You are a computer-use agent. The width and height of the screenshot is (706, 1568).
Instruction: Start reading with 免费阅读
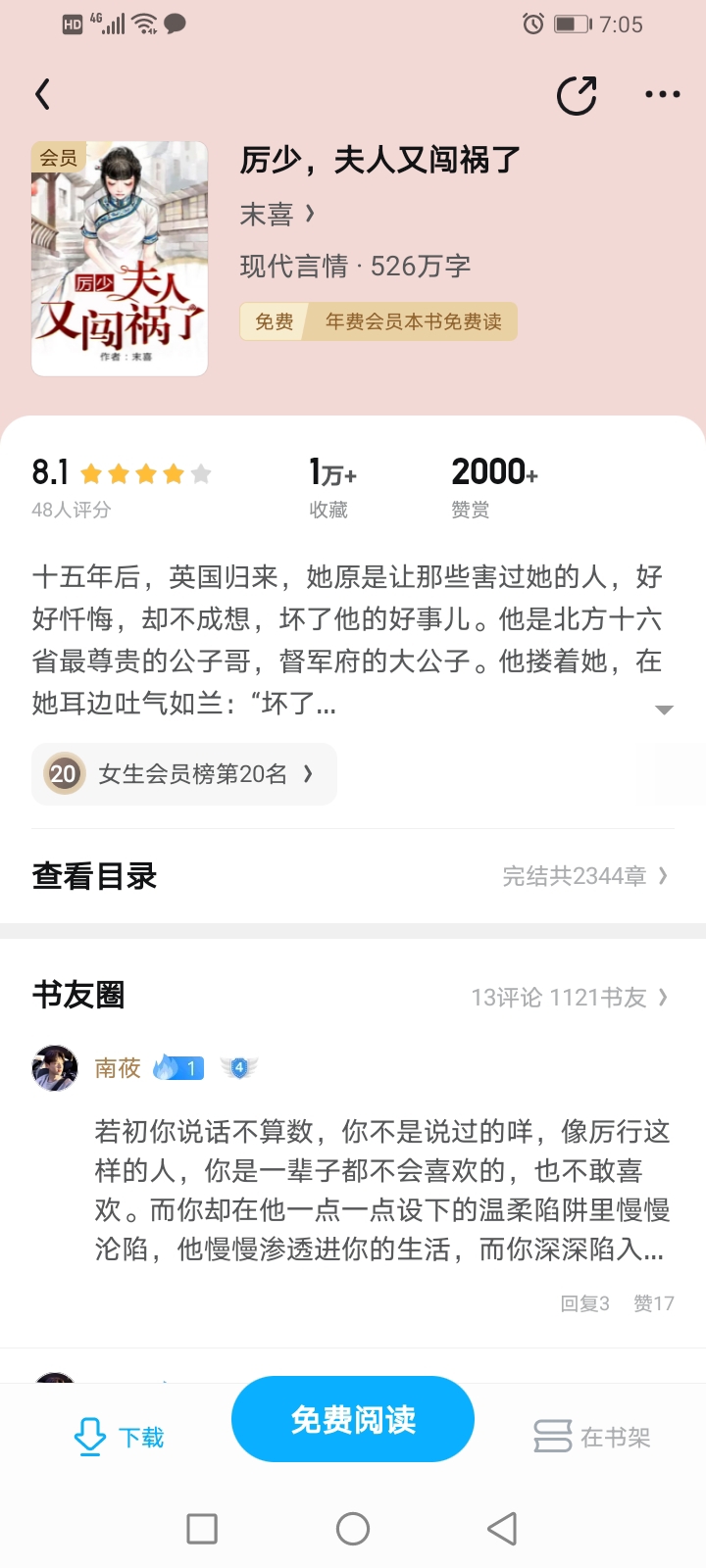[x=353, y=1419]
